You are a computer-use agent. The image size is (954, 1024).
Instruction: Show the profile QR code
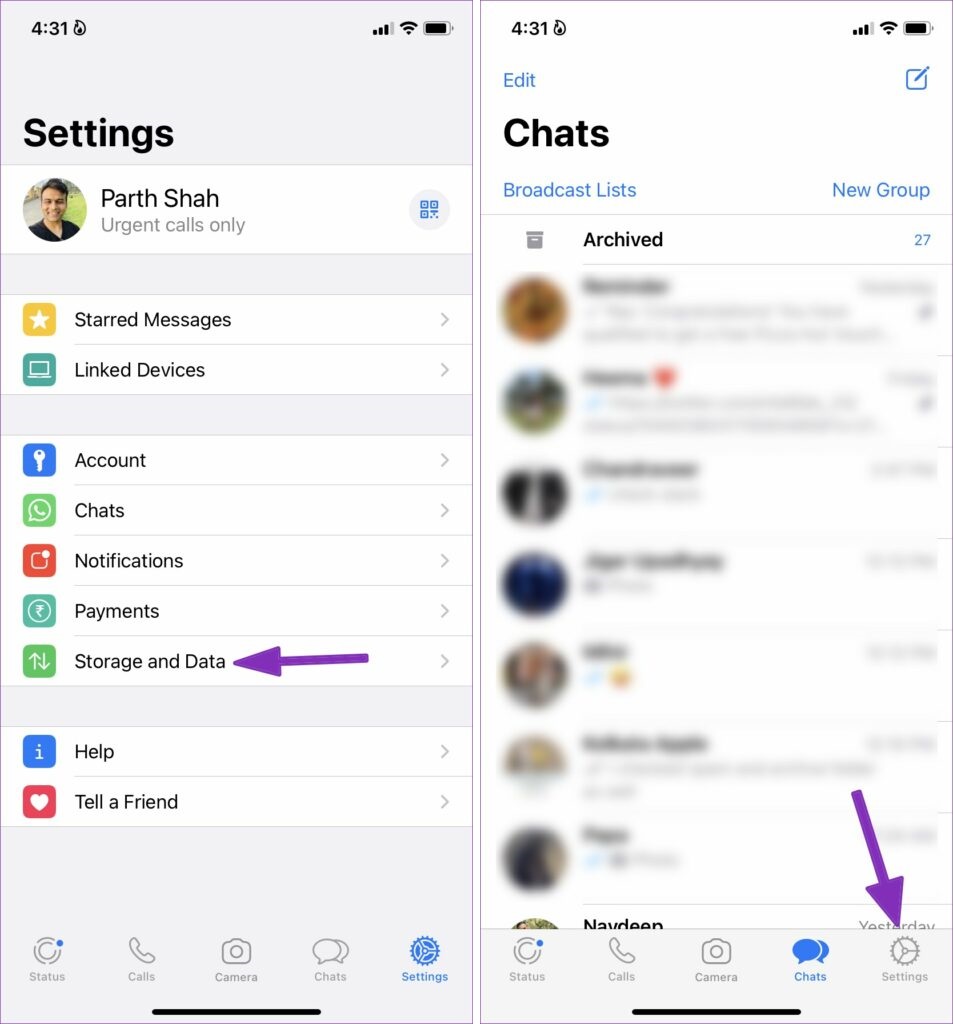click(429, 210)
